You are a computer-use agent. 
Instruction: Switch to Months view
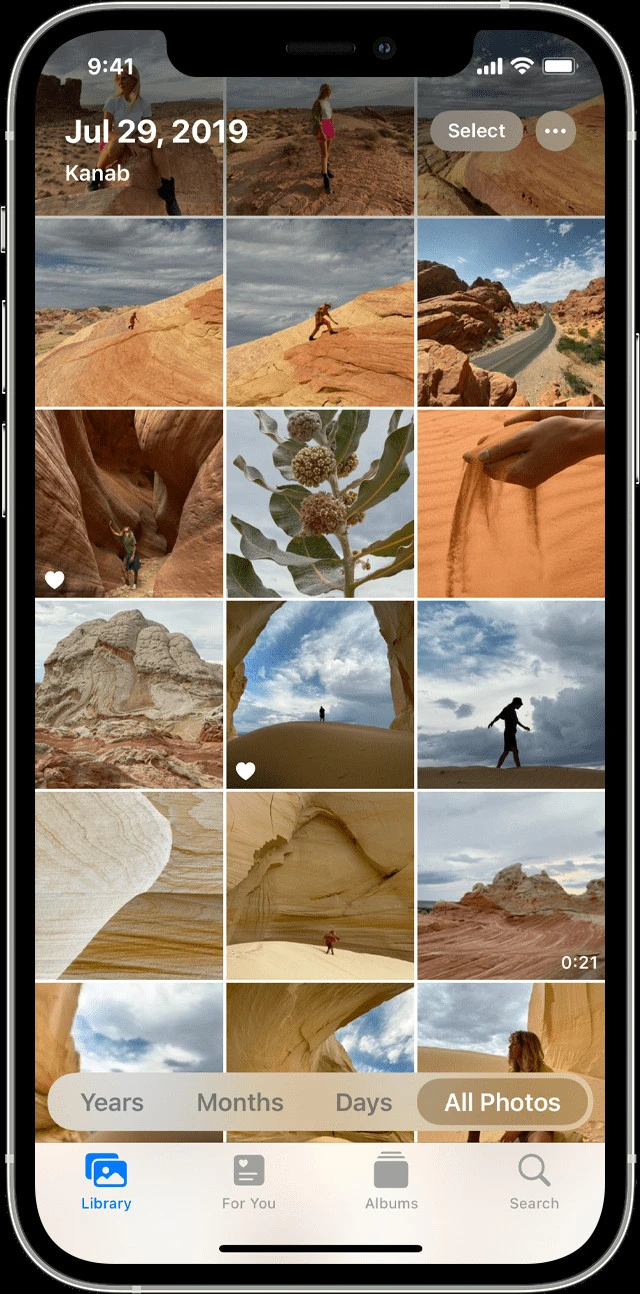pyautogui.click(x=240, y=1102)
